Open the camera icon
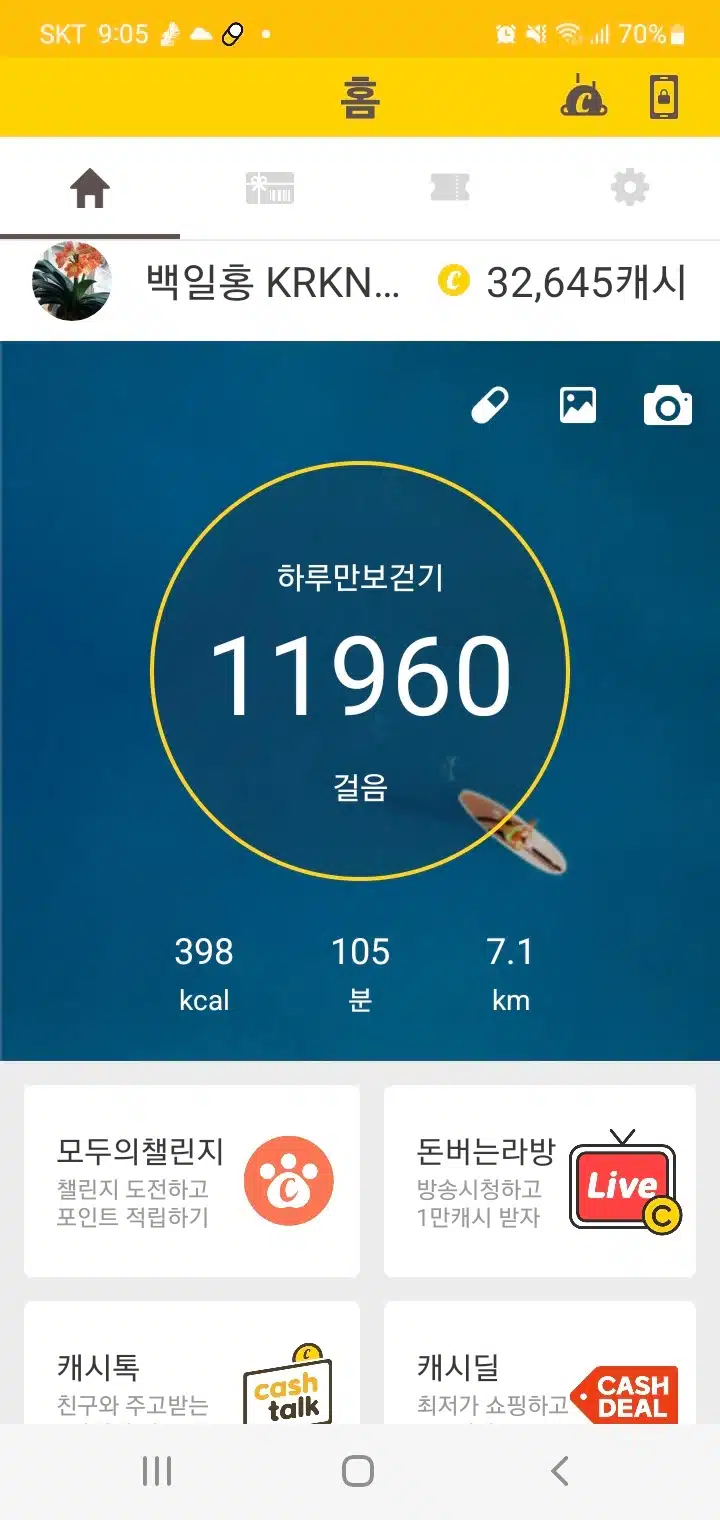Viewport: 720px width, 1520px height. click(667, 405)
